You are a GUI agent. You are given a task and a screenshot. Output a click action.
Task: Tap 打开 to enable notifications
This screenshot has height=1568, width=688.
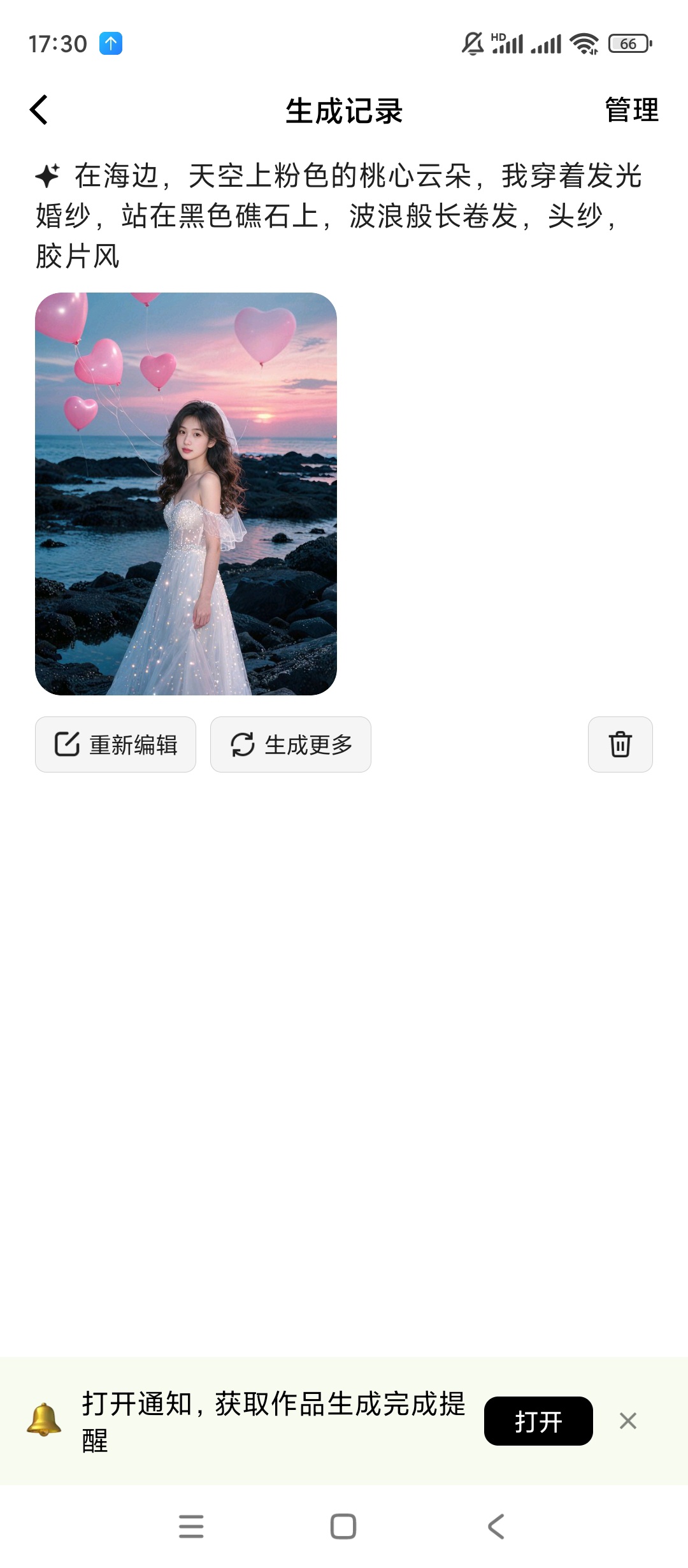[538, 1421]
